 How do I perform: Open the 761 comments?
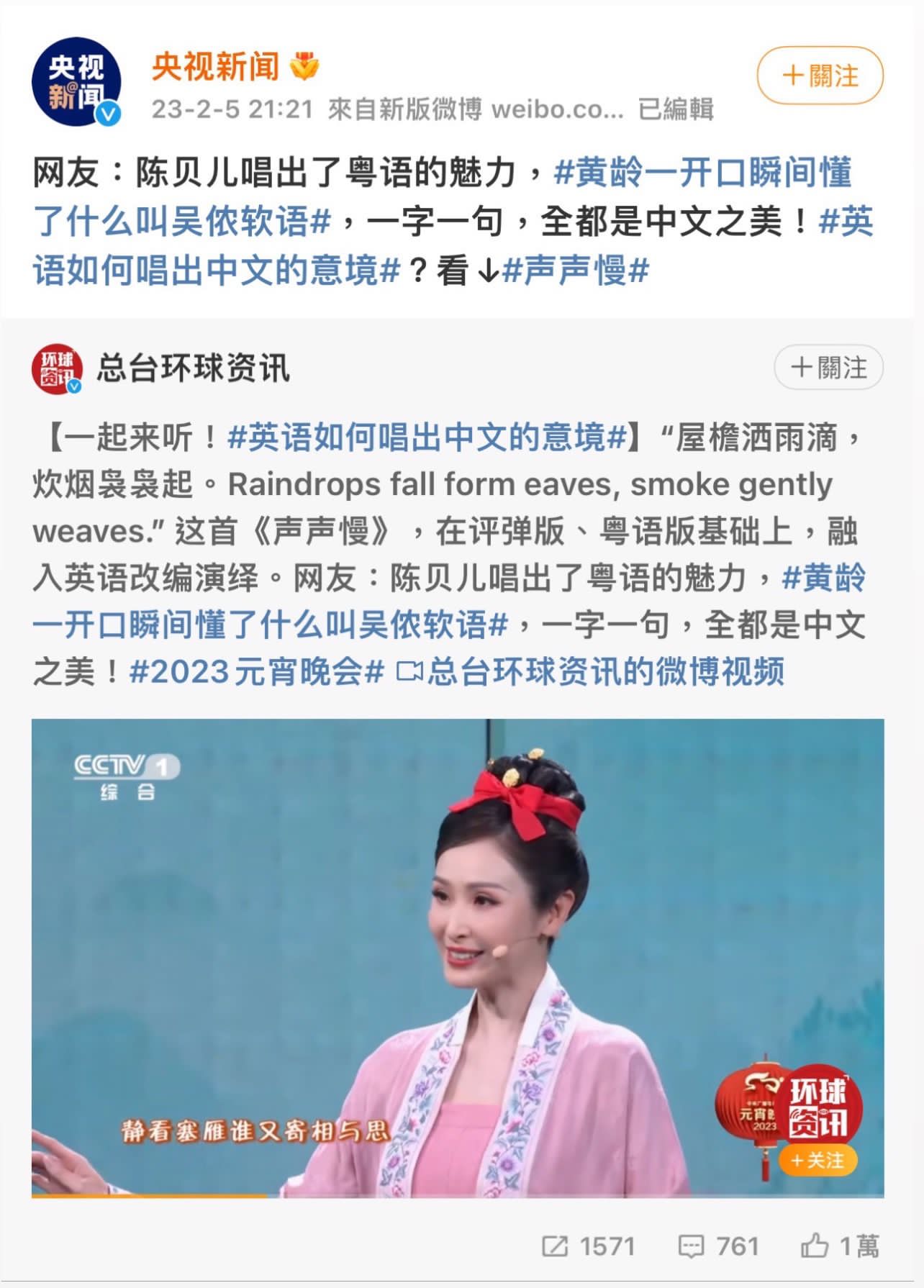pyautogui.click(x=718, y=1246)
